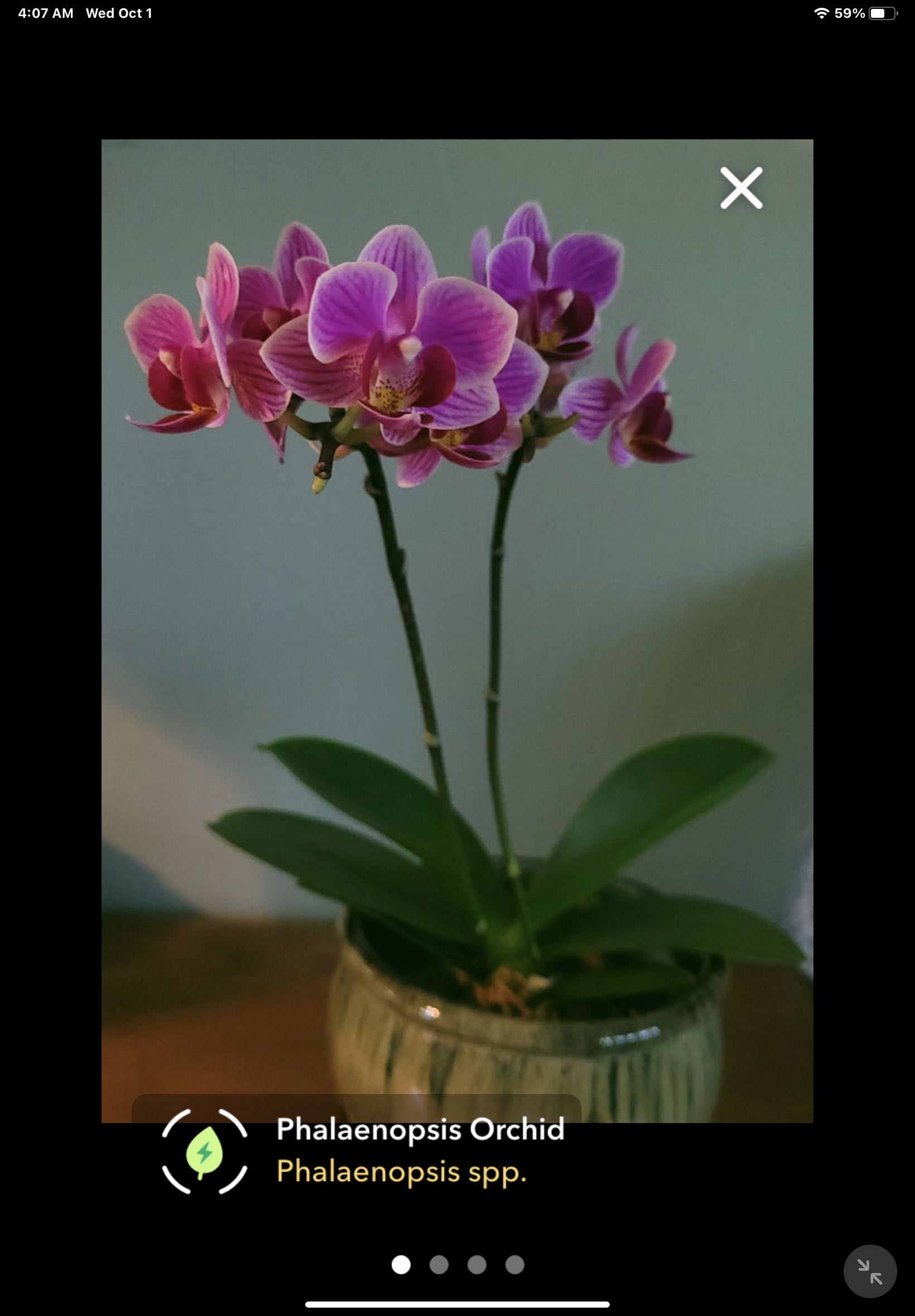This screenshot has height=1316, width=915.
Task: Close the orchid photo viewer
Action: [x=741, y=188]
